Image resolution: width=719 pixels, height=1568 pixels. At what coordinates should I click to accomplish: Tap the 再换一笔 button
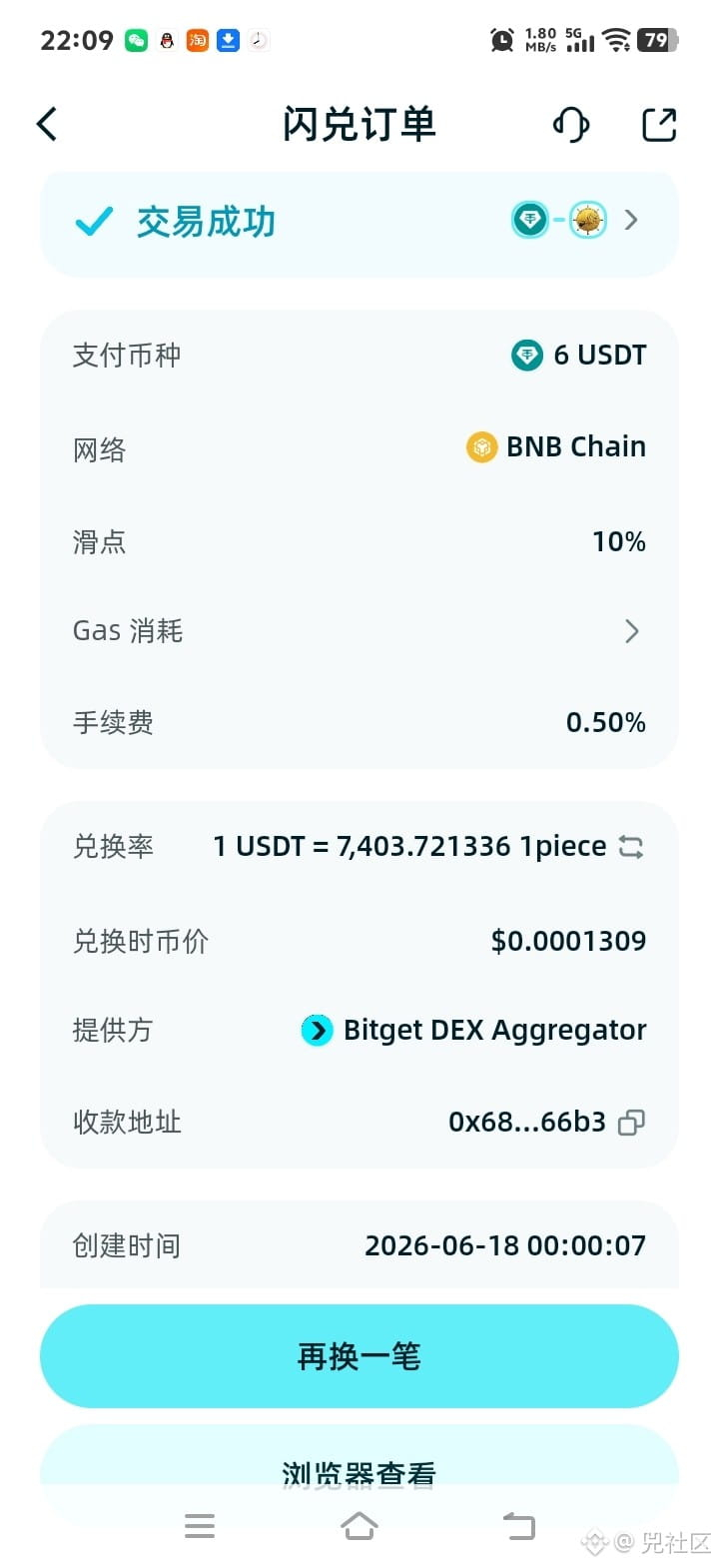[359, 1356]
